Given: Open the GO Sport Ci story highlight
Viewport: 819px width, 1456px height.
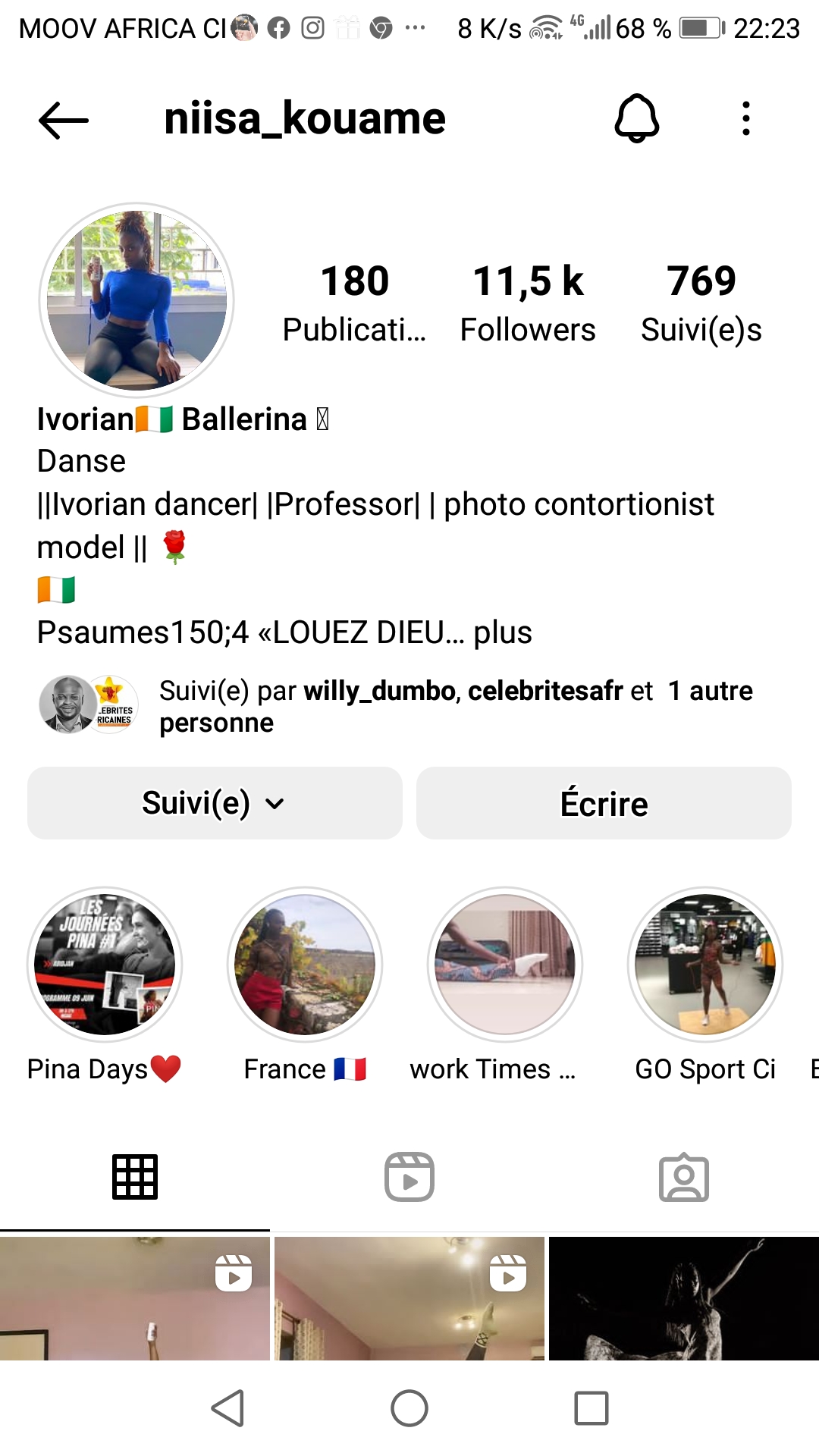Looking at the screenshot, I should click(705, 965).
